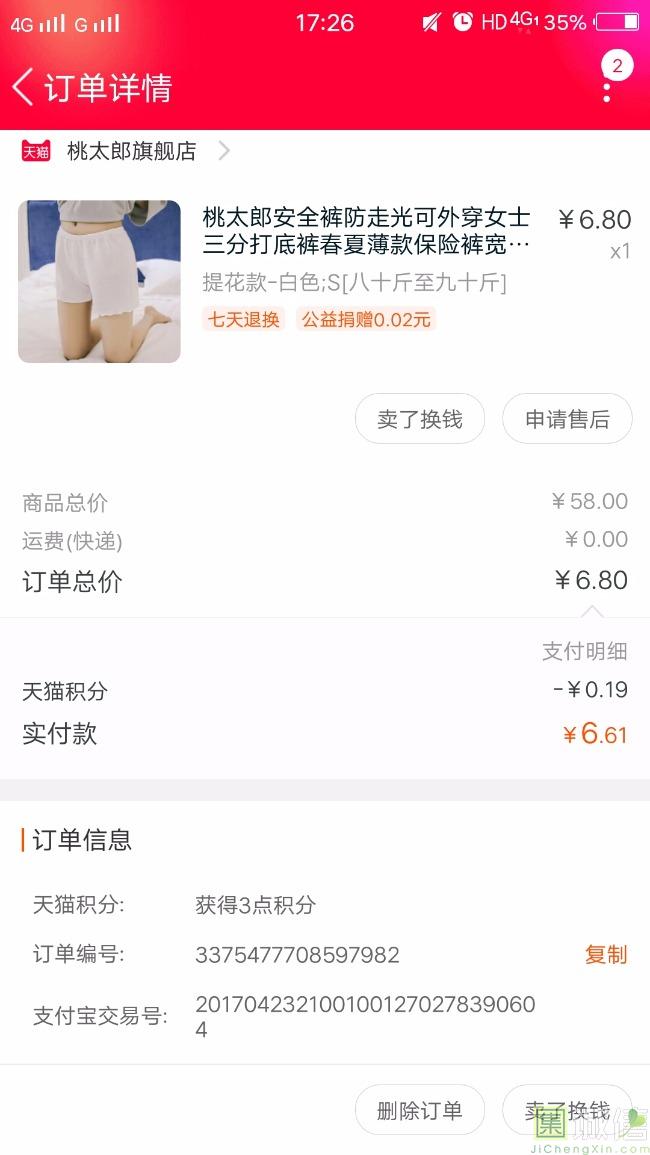Copy the order number with 复制

click(605, 955)
